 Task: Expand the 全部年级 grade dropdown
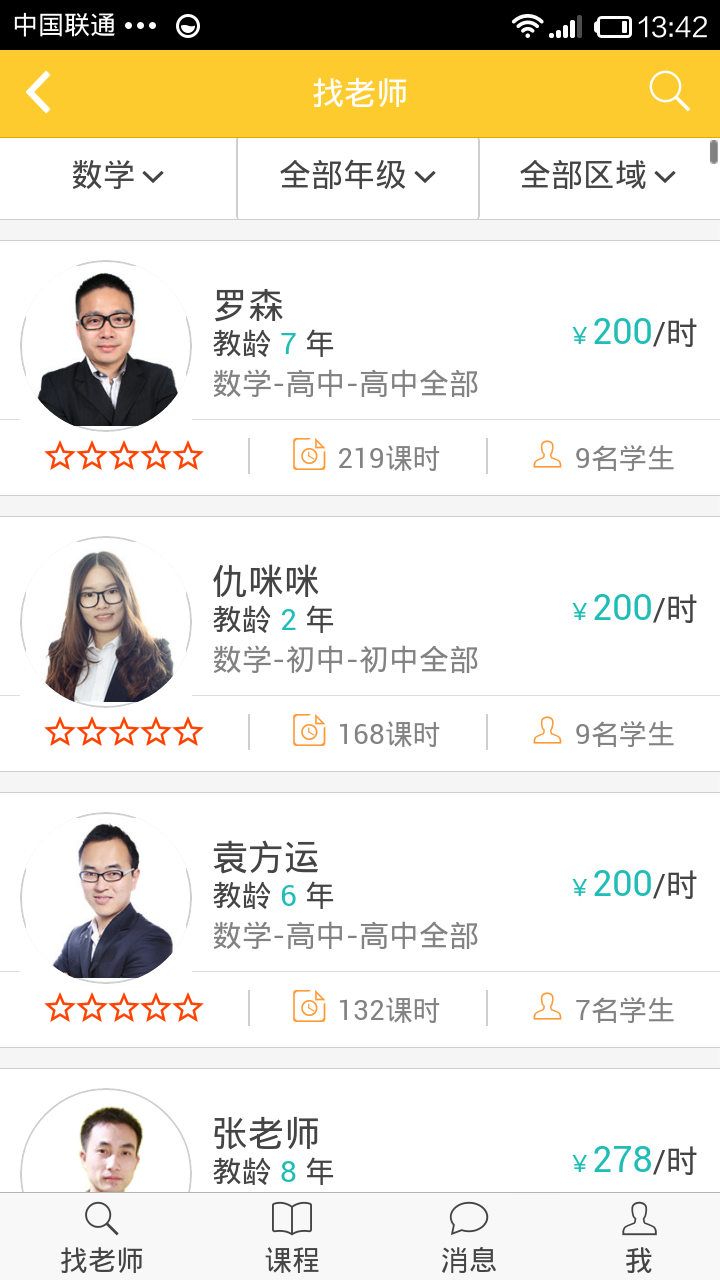pos(358,177)
